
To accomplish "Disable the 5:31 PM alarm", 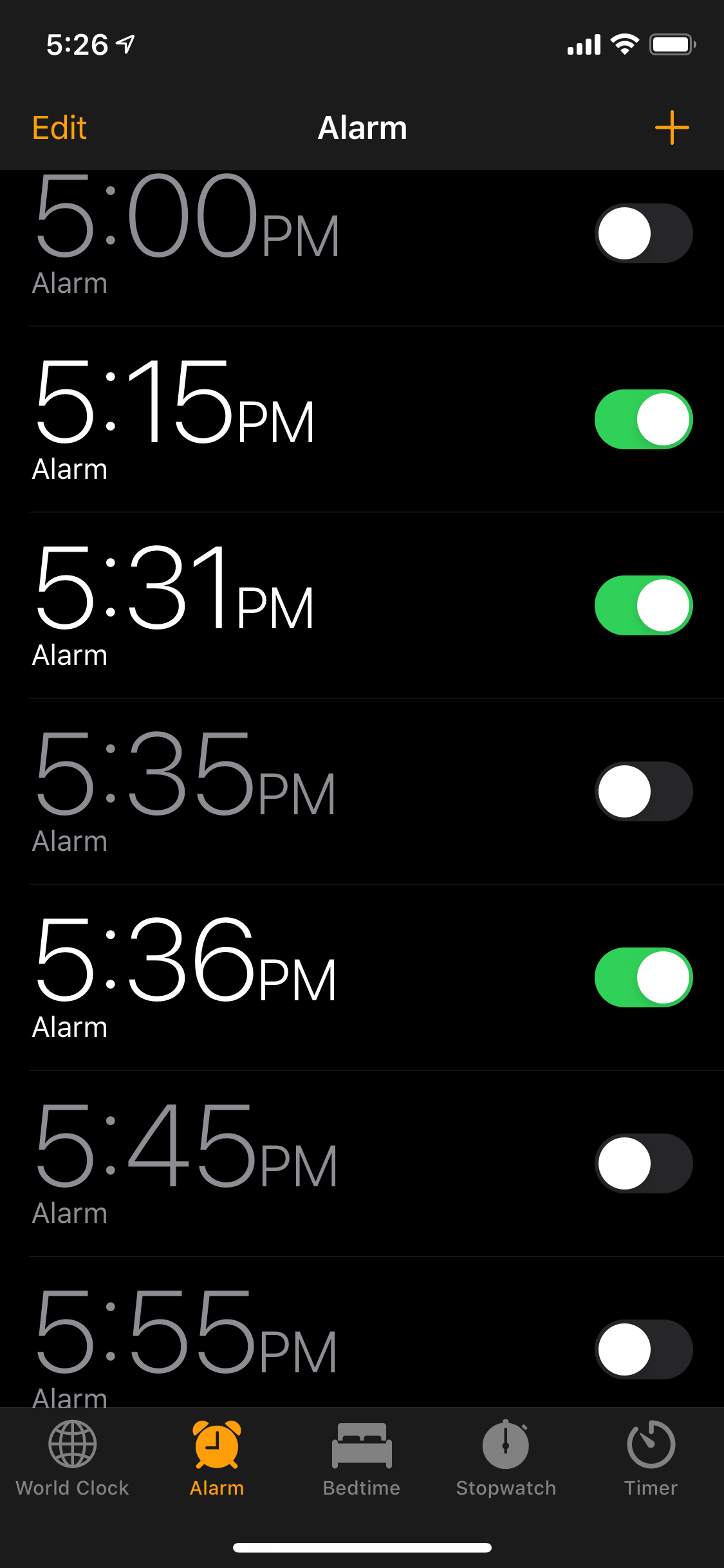I will pos(643,606).
